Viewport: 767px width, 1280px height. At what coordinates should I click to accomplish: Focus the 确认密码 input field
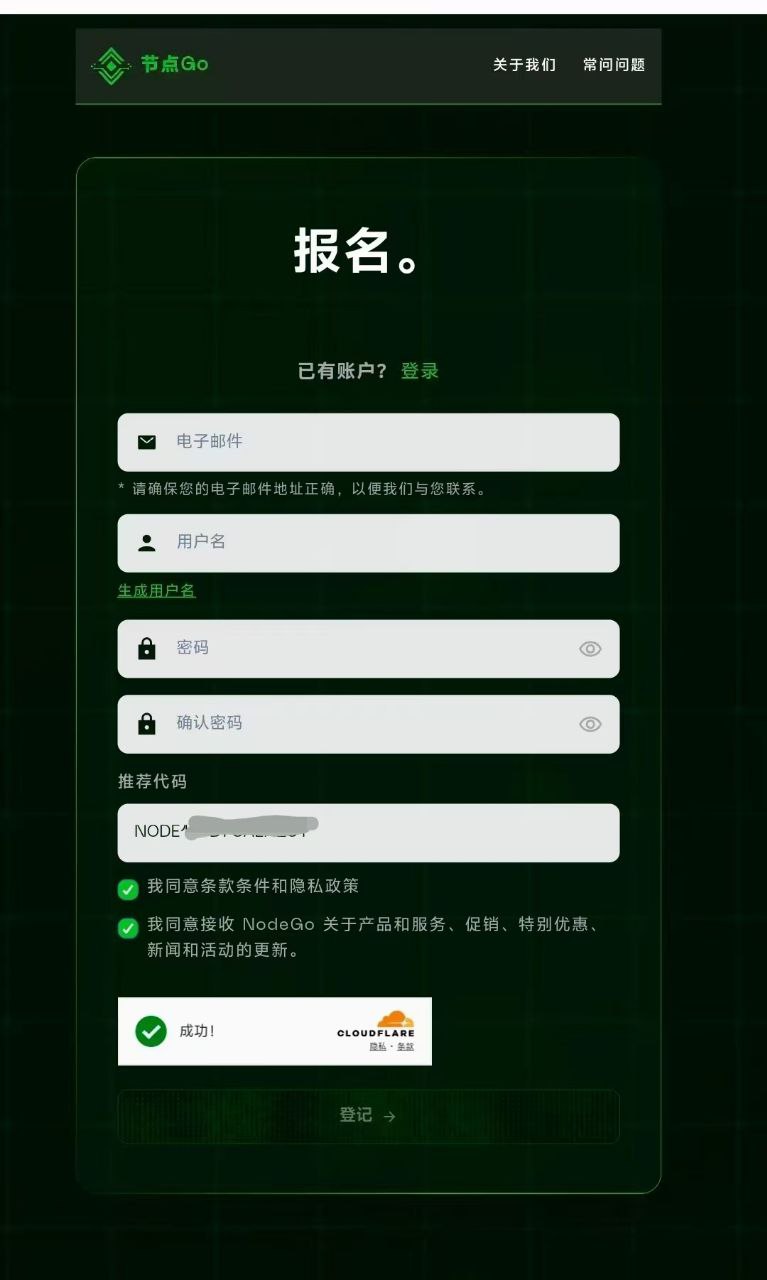[360, 724]
